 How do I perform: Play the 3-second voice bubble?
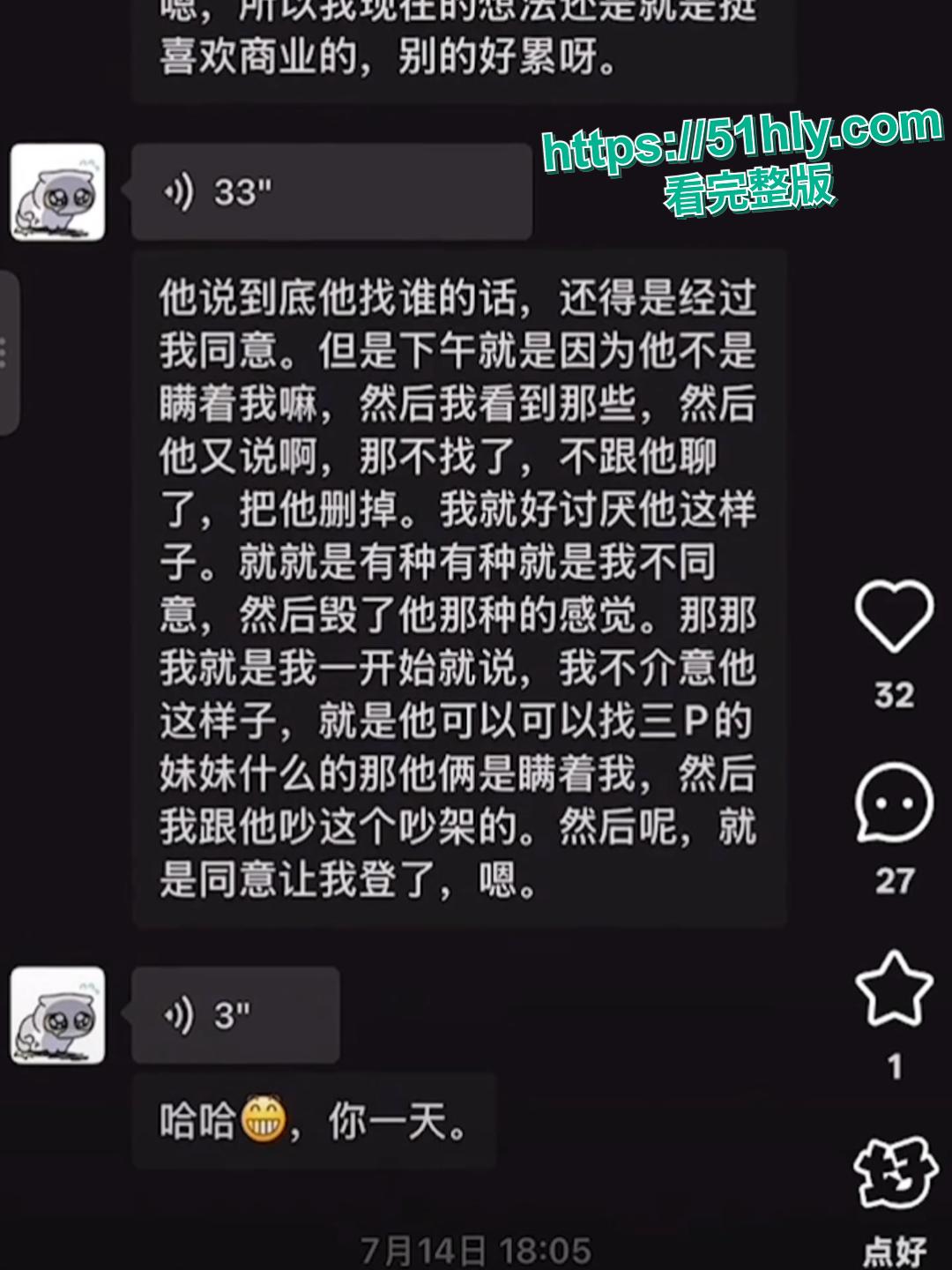coord(234,1014)
